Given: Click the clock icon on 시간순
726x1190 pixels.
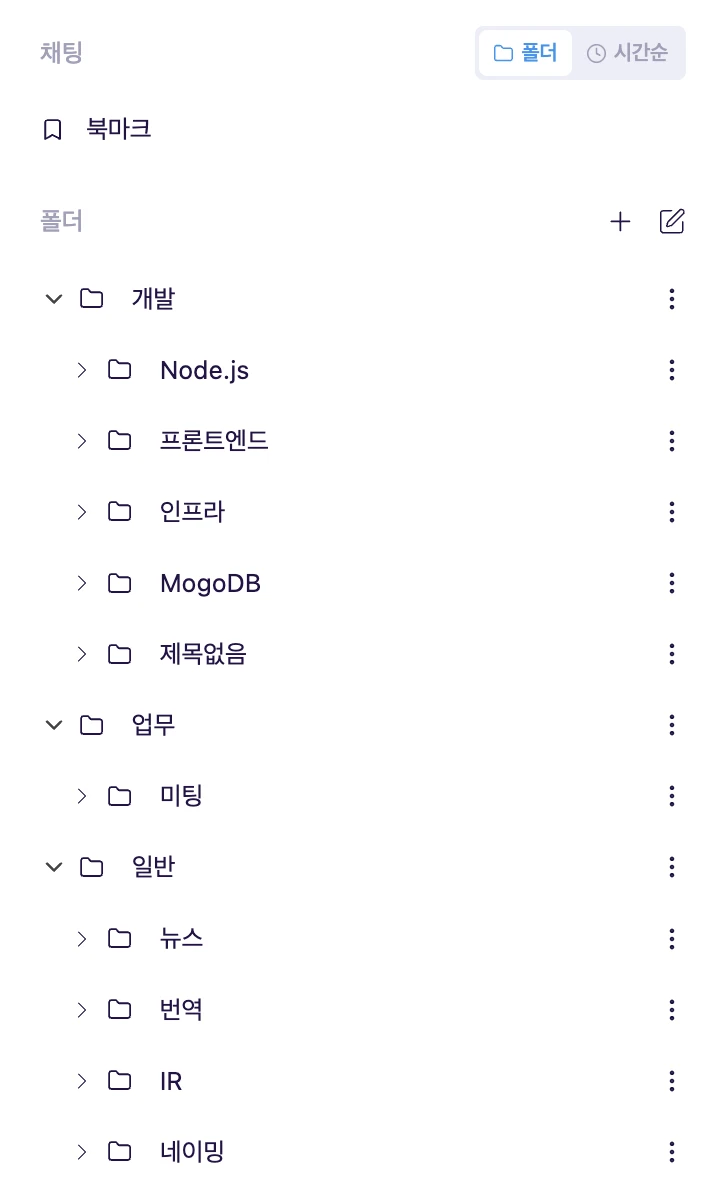Looking at the screenshot, I should tap(597, 53).
